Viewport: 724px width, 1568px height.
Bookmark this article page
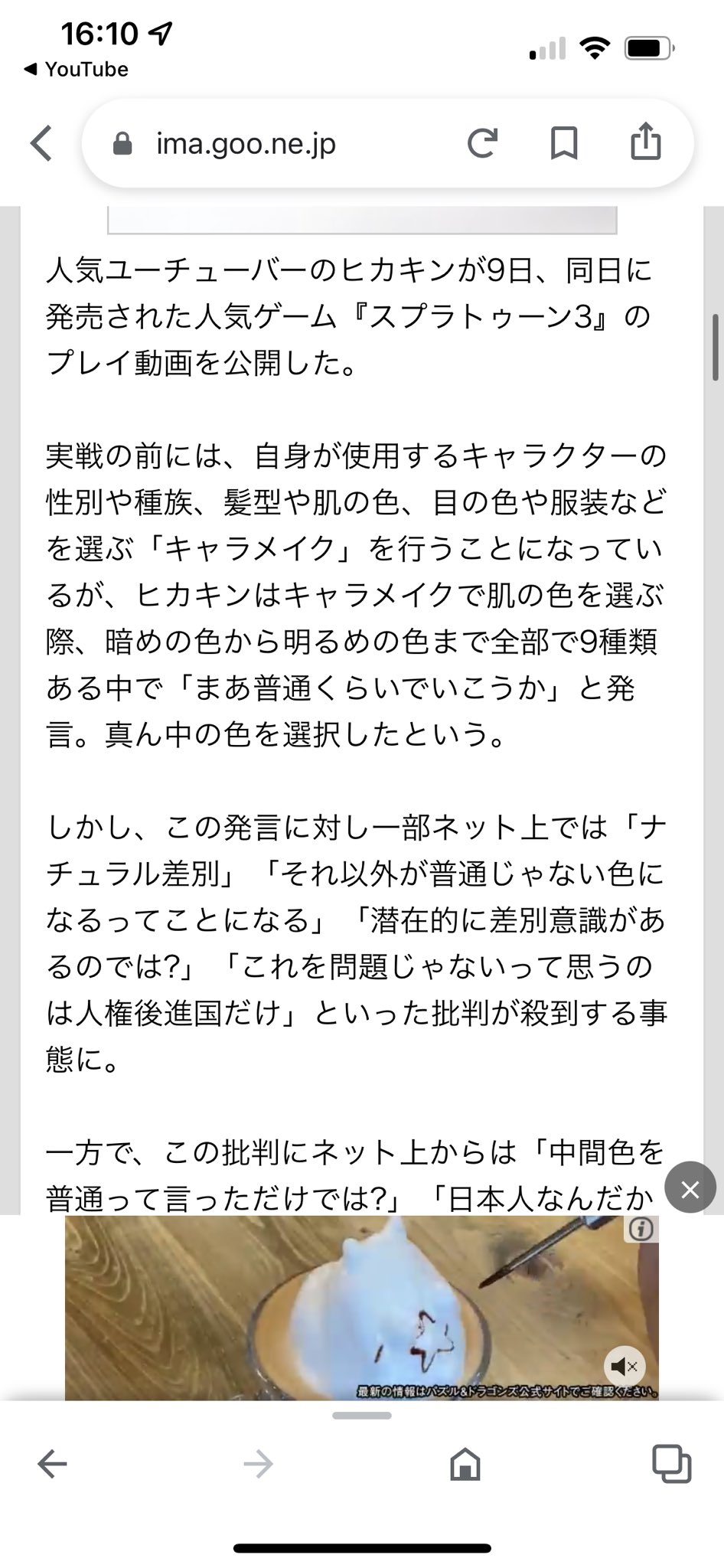pyautogui.click(x=564, y=143)
